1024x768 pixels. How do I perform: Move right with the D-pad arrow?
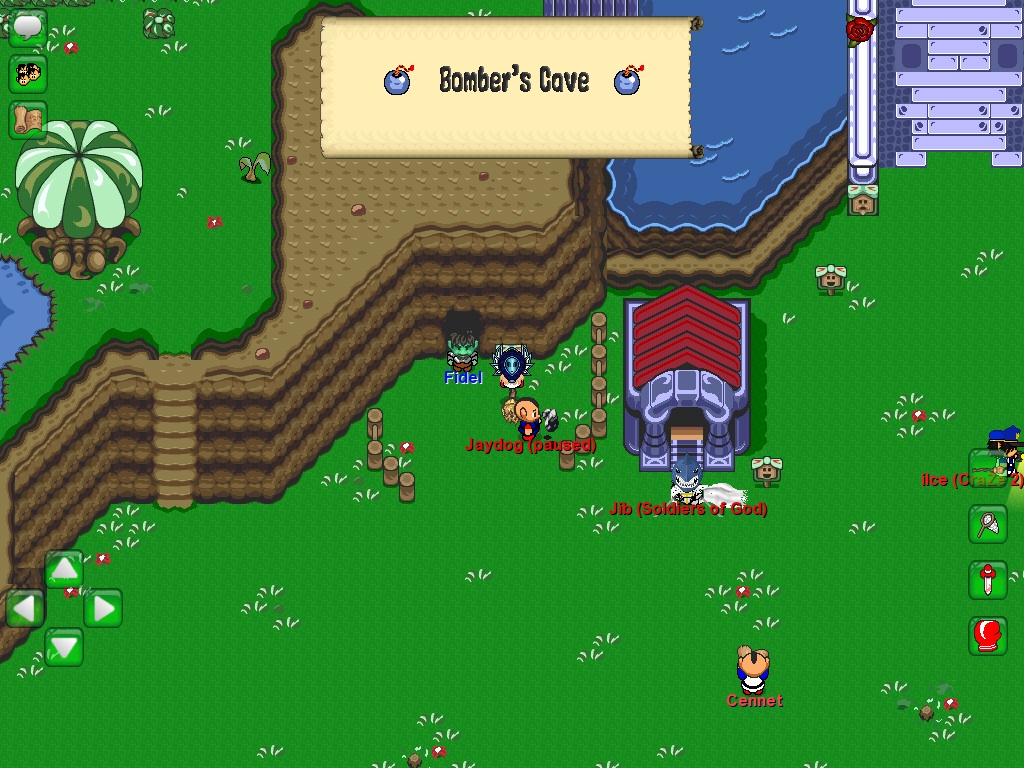pyautogui.click(x=102, y=608)
